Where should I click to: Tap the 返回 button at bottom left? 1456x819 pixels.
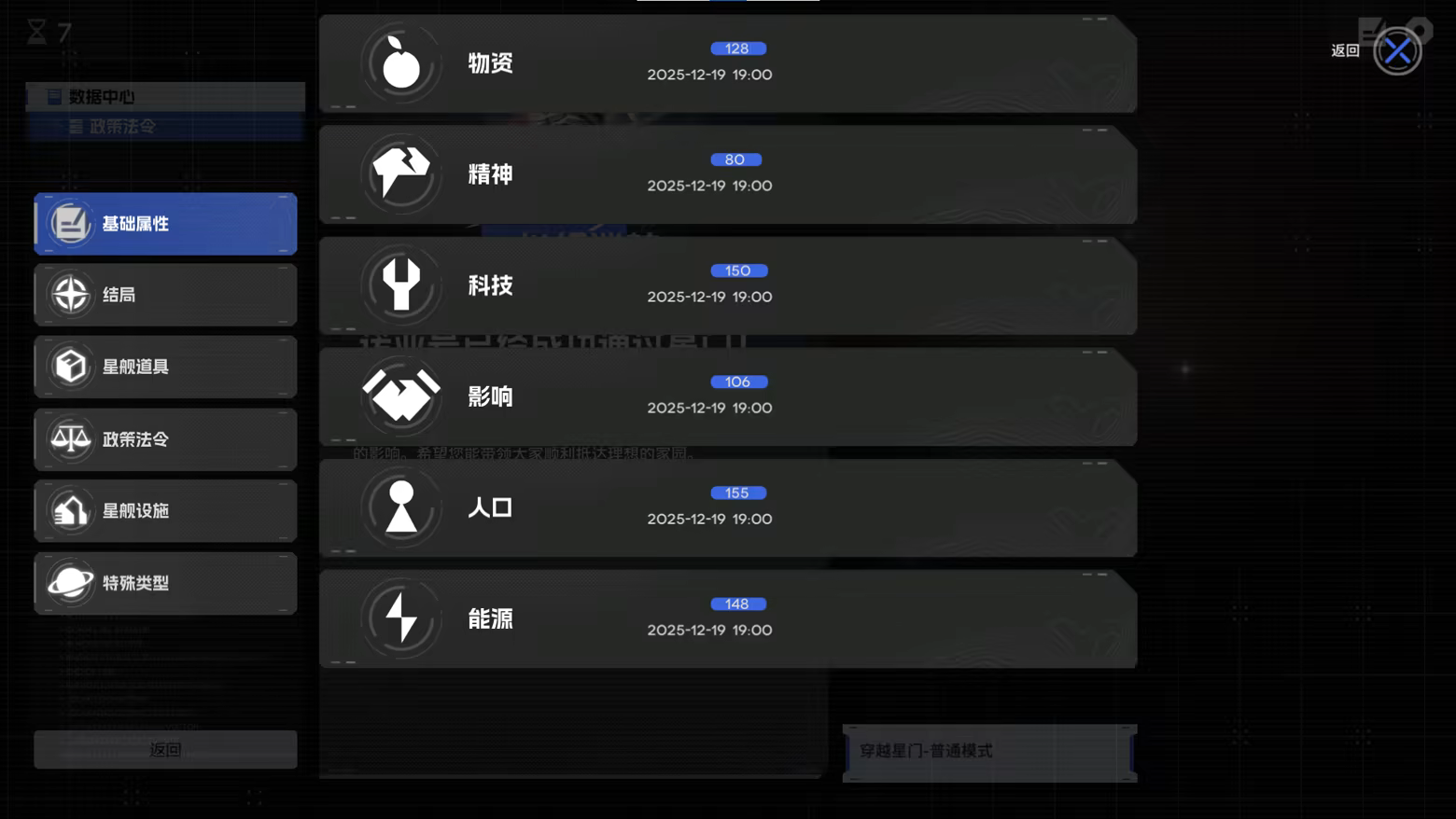click(165, 749)
